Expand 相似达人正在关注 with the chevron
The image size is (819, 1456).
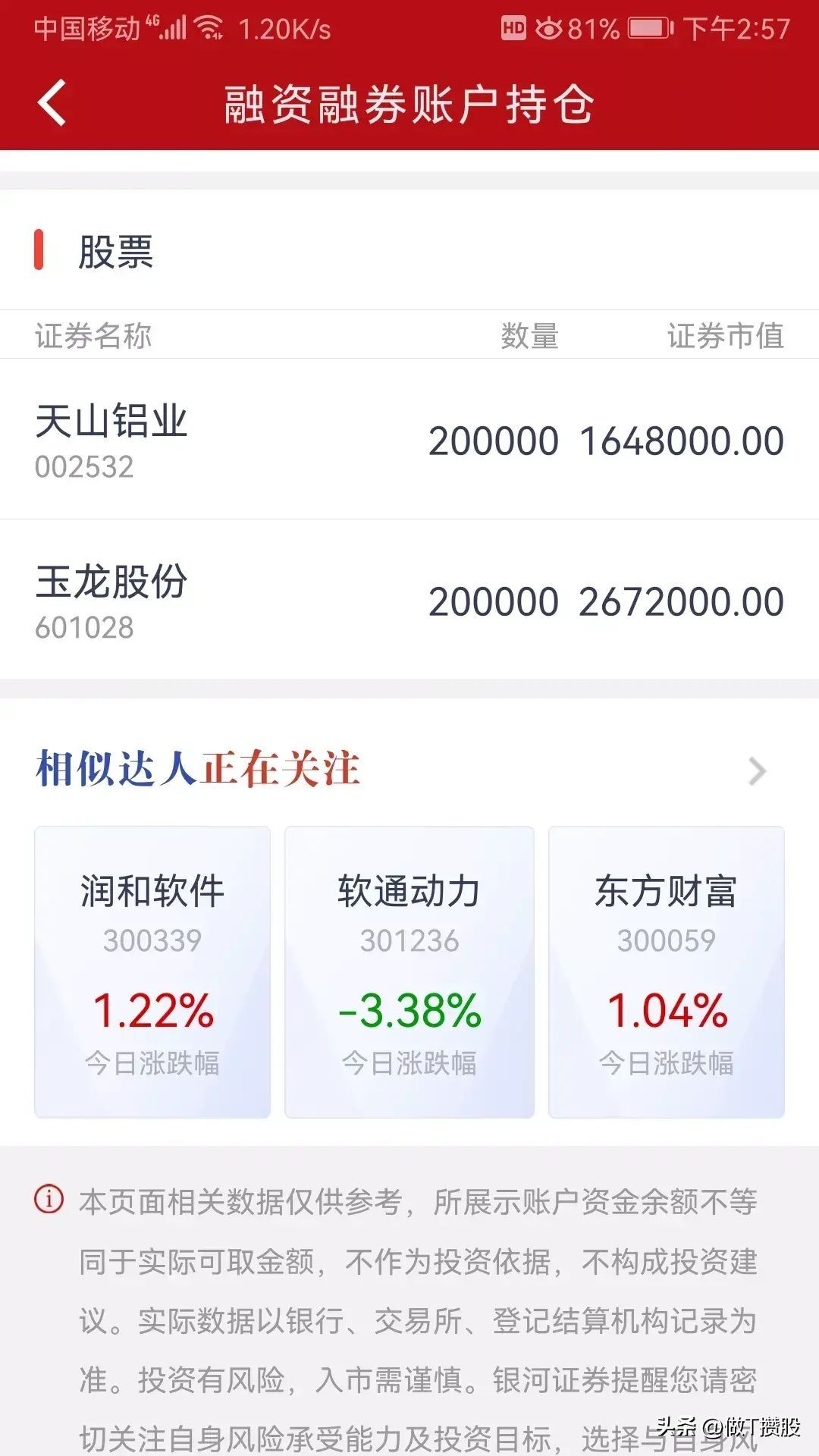pyautogui.click(x=757, y=771)
